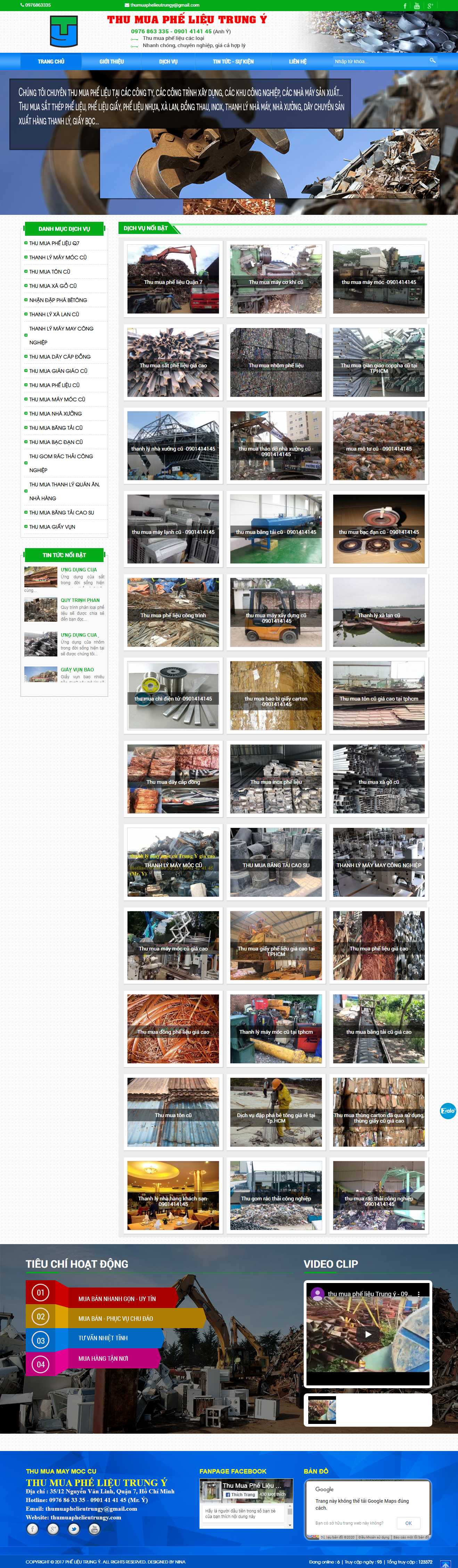The image size is (458, 1568).
Task: Open the Liên hệ contact page
Action: tap(298, 61)
